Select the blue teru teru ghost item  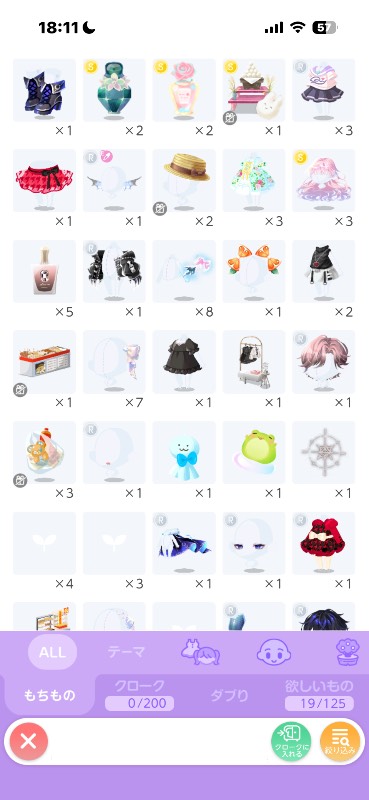(x=184, y=453)
